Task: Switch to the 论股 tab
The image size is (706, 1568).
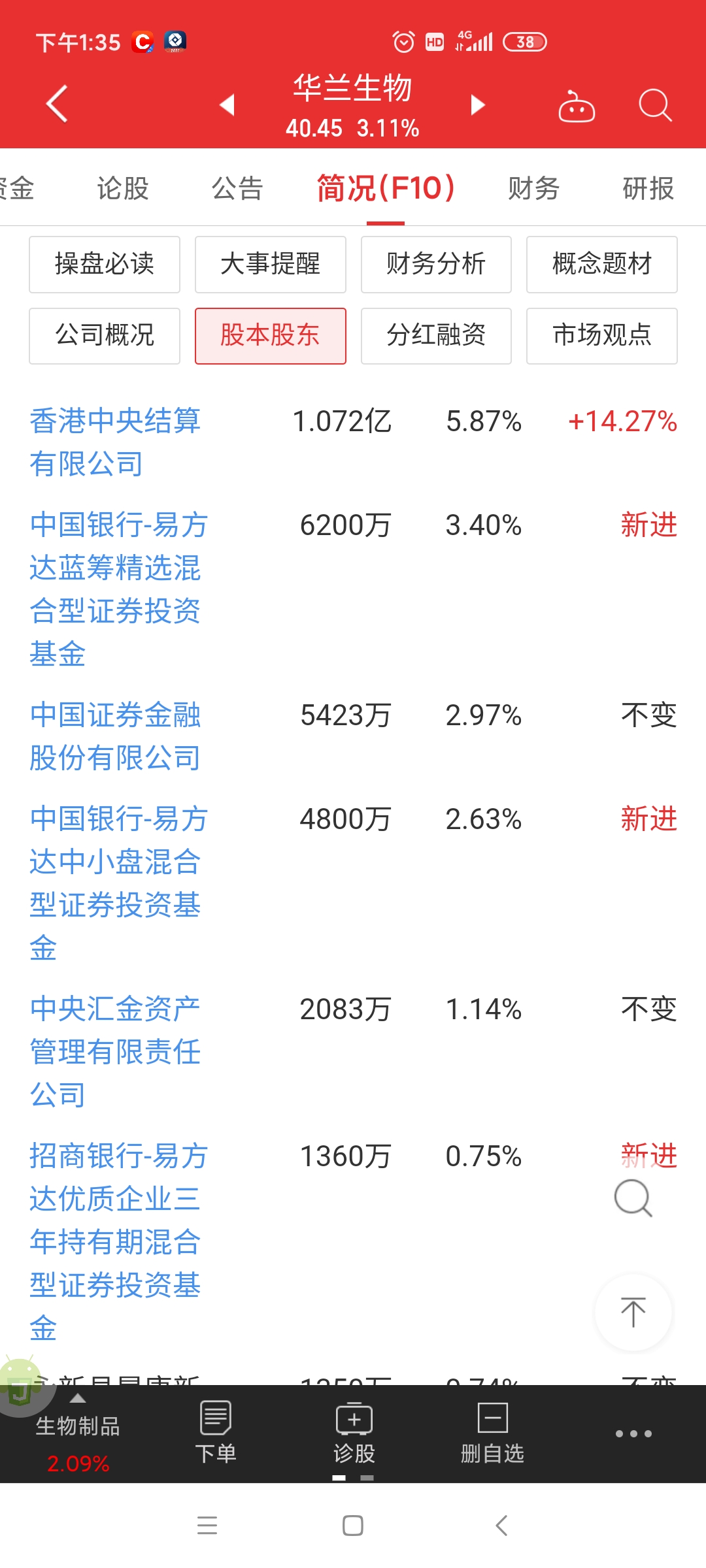Action: [123, 189]
